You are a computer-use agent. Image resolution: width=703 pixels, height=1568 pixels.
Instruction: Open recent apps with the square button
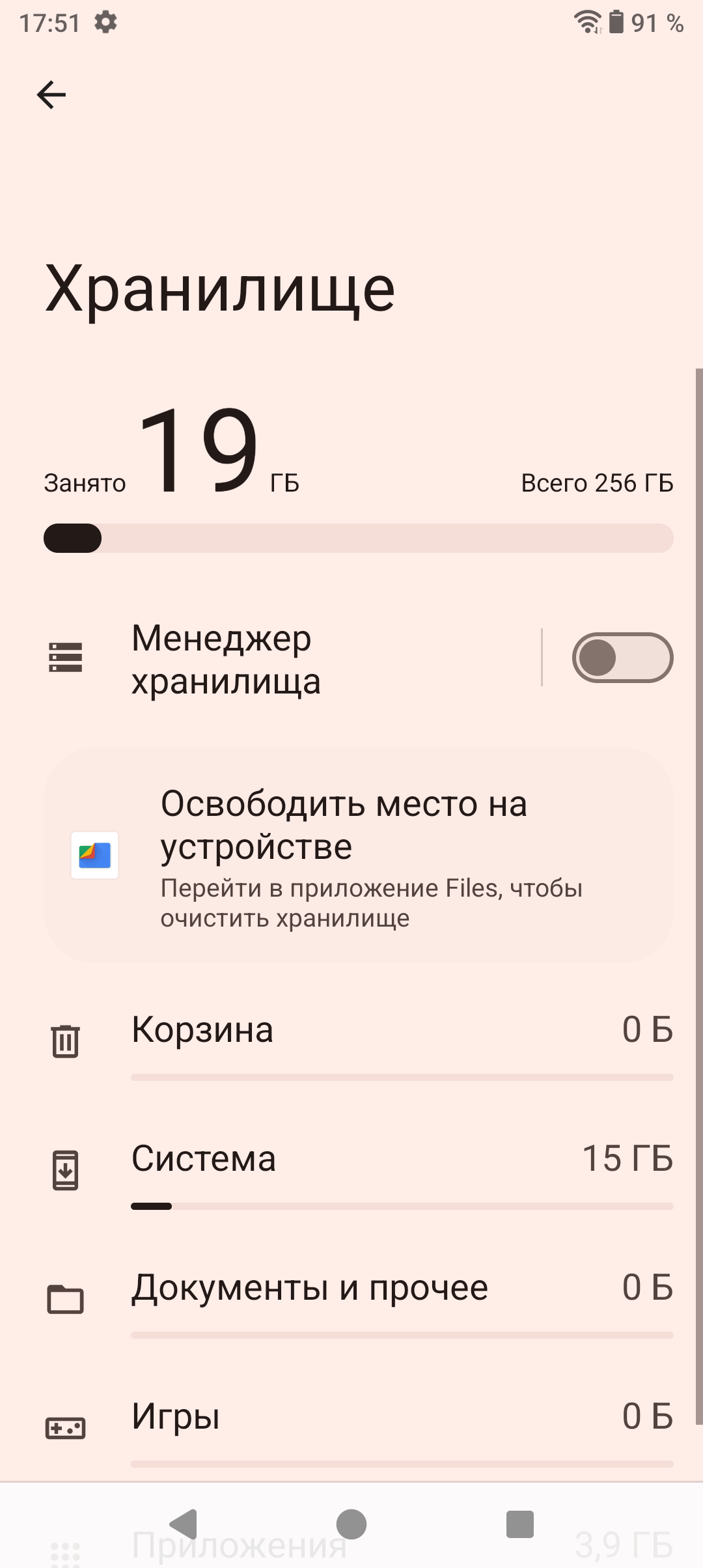[519, 1524]
